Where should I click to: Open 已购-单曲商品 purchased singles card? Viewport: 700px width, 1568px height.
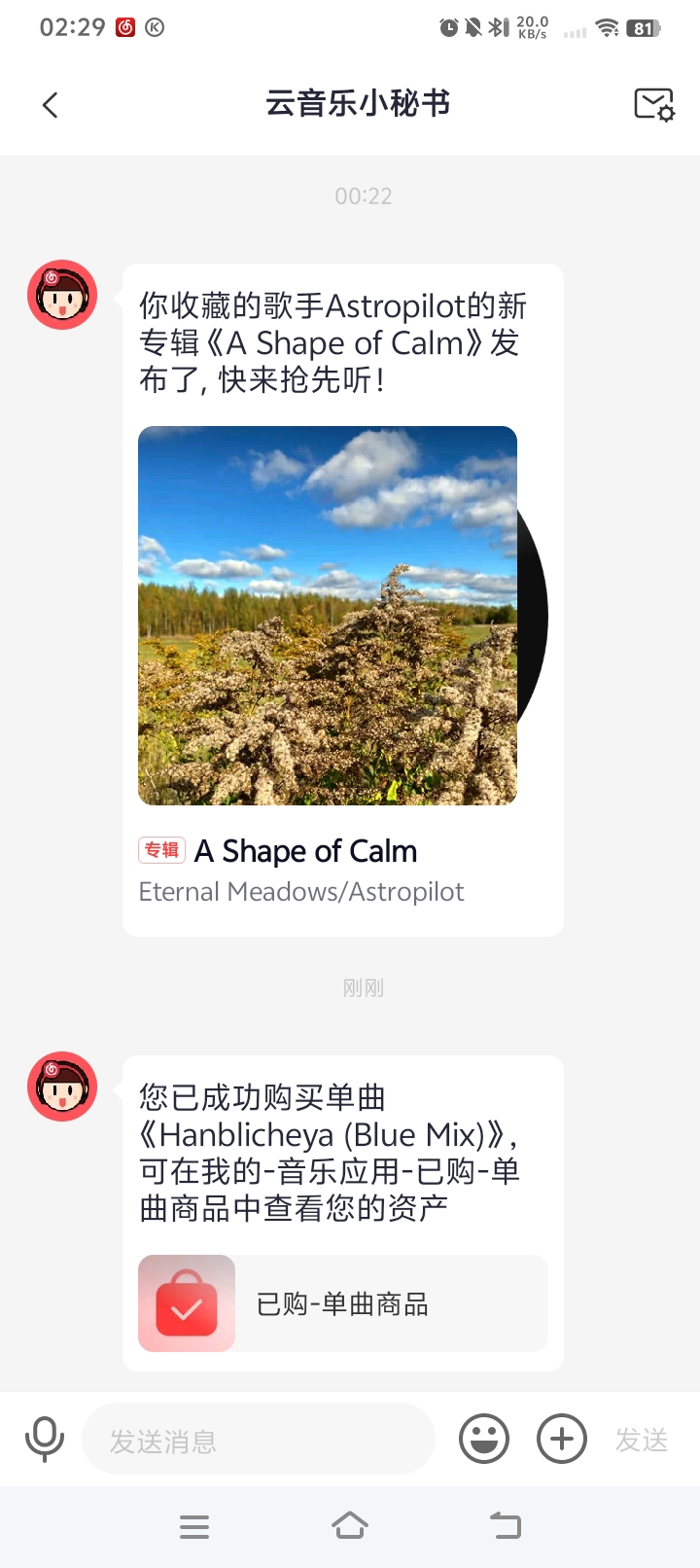point(342,1303)
